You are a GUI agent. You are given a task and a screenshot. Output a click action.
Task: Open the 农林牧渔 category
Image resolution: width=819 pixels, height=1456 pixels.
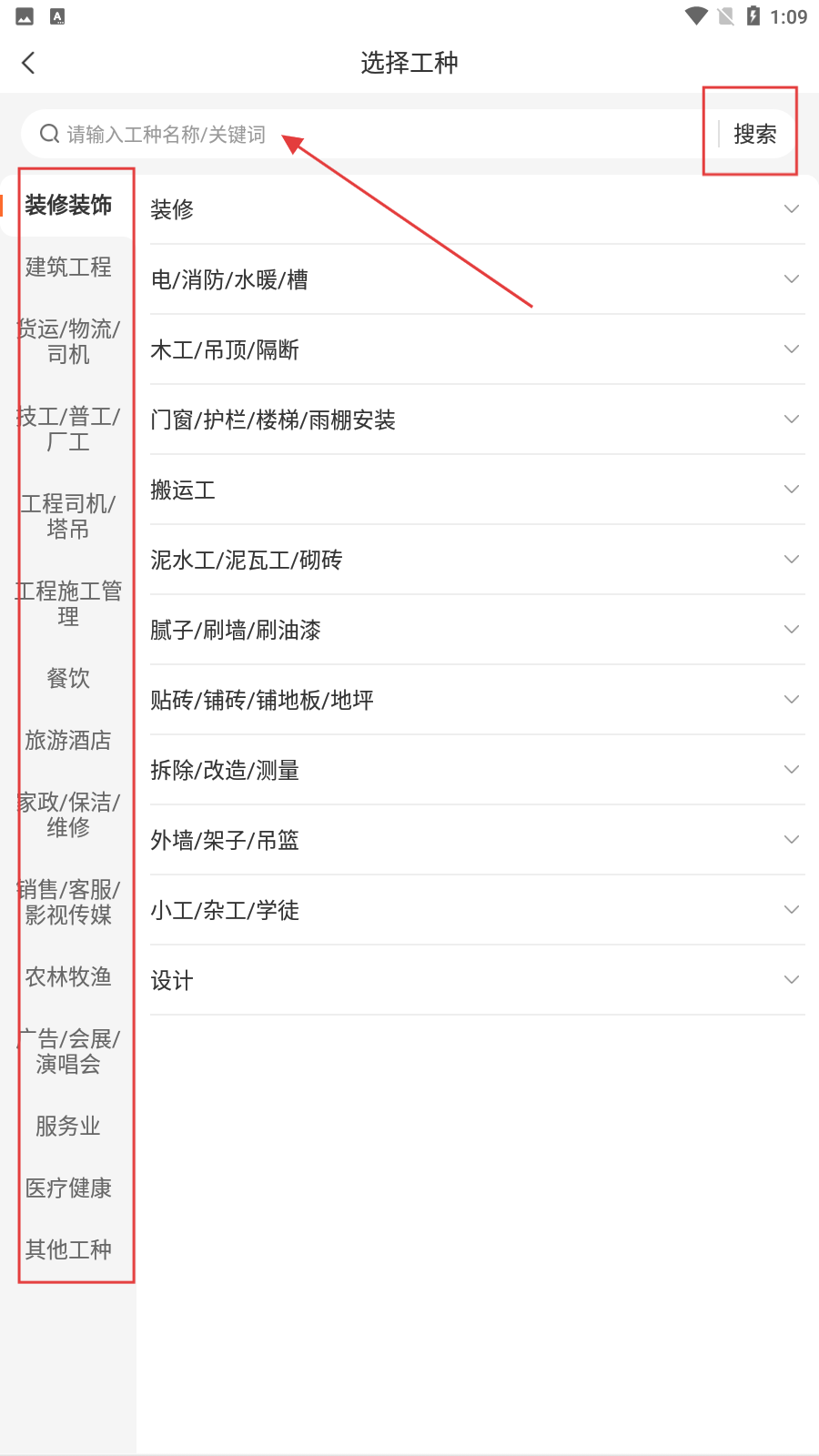pyautogui.click(x=68, y=977)
